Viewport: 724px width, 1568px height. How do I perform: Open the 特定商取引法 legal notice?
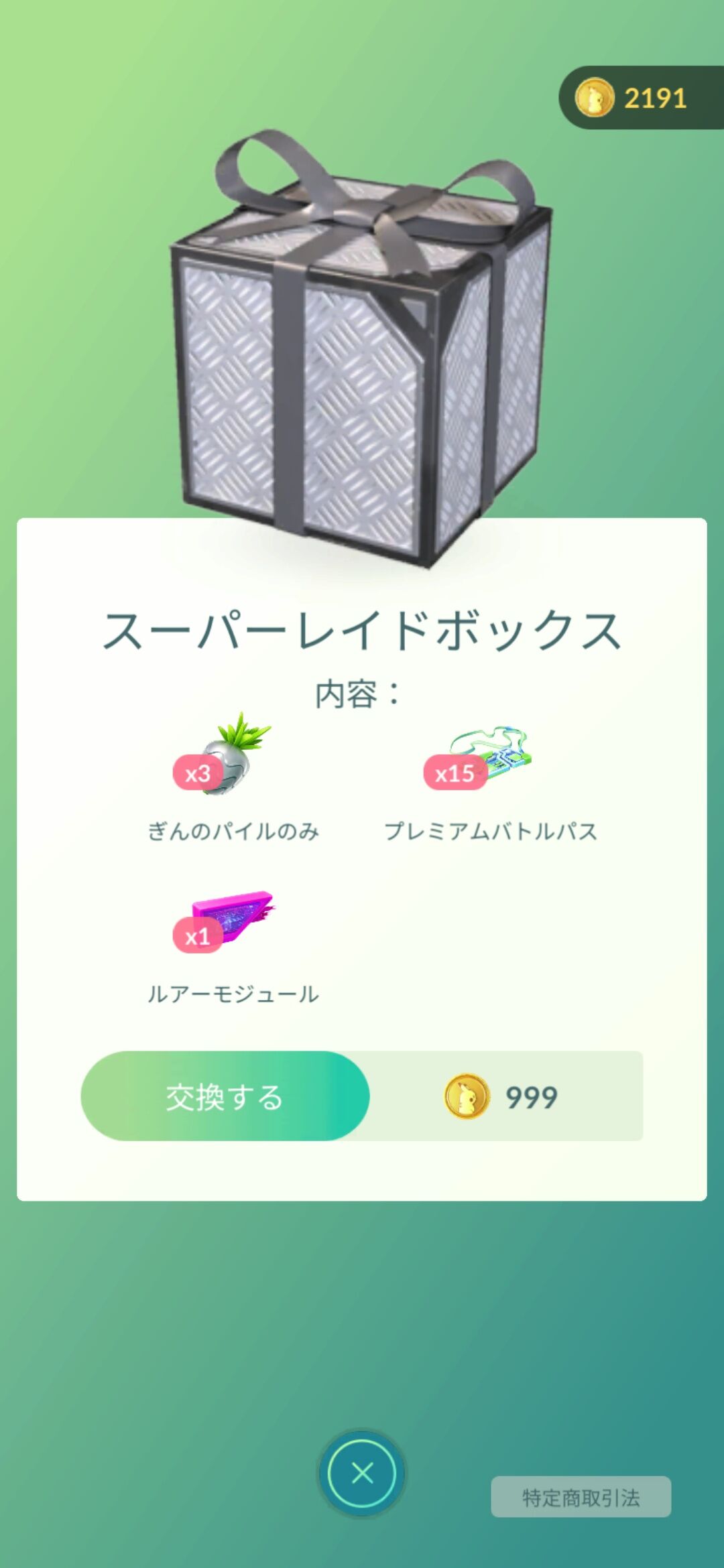(581, 1497)
